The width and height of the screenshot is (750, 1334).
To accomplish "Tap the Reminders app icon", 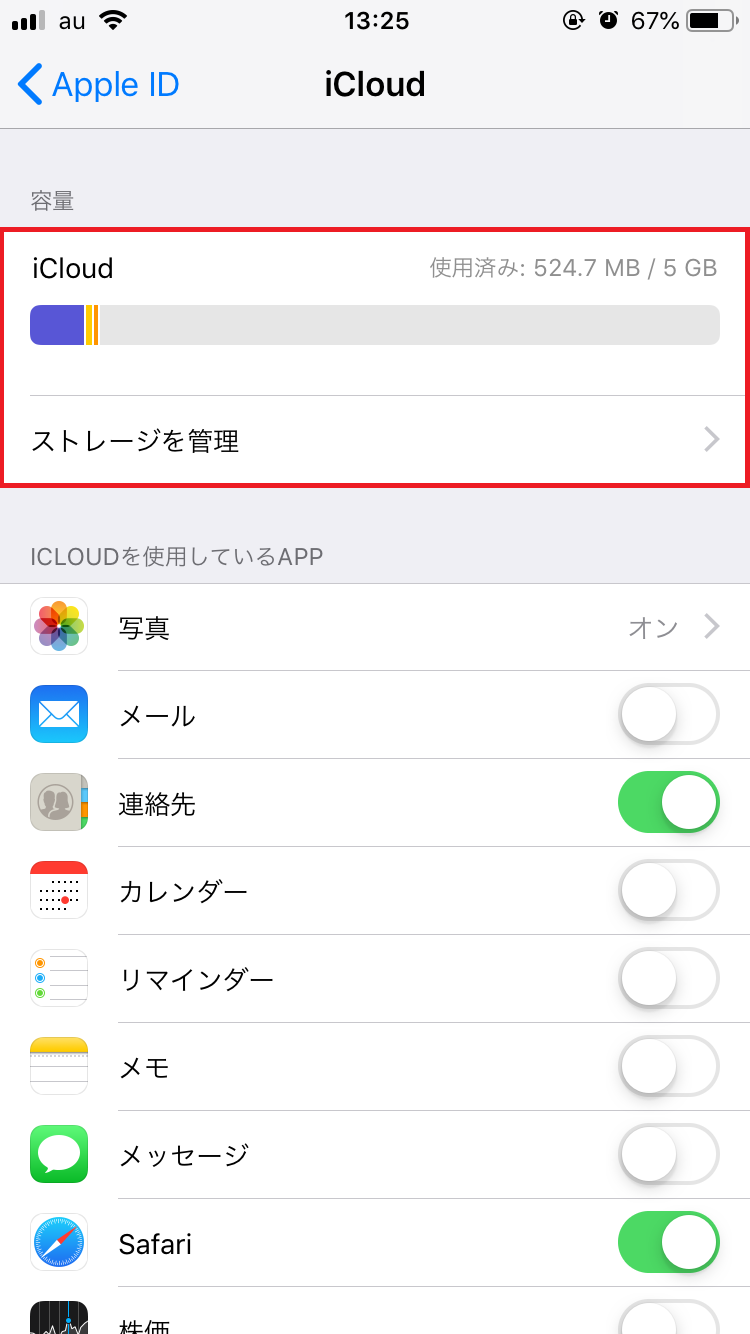I will (x=58, y=978).
